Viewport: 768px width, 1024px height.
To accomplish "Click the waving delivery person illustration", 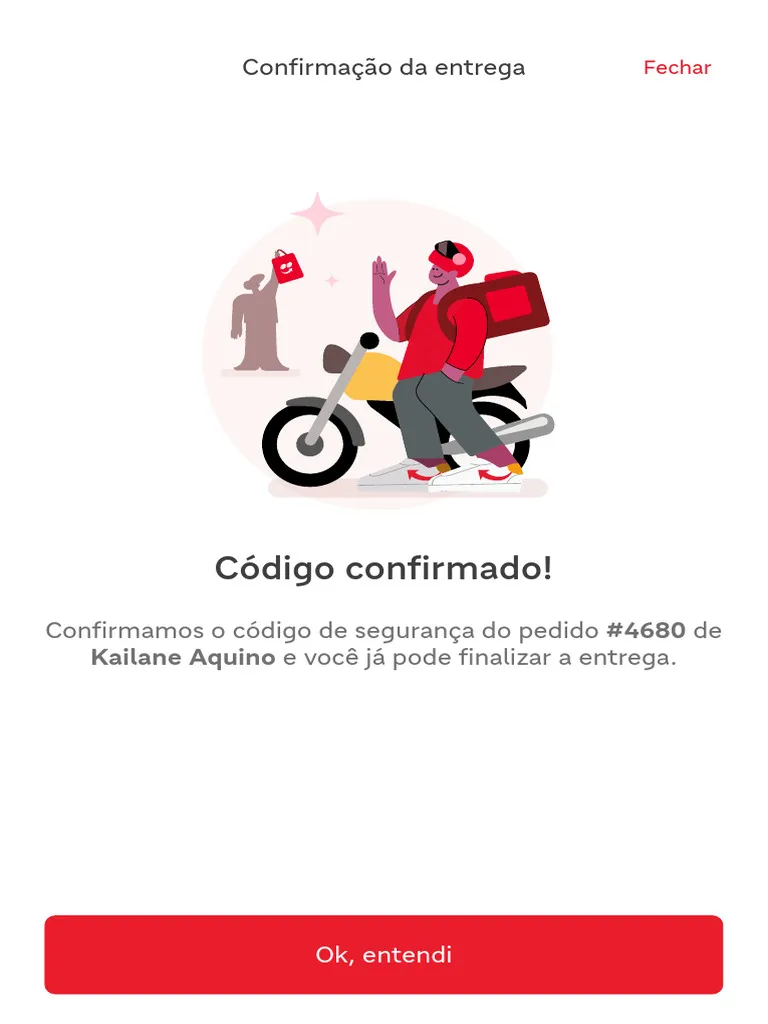I will click(440, 340).
